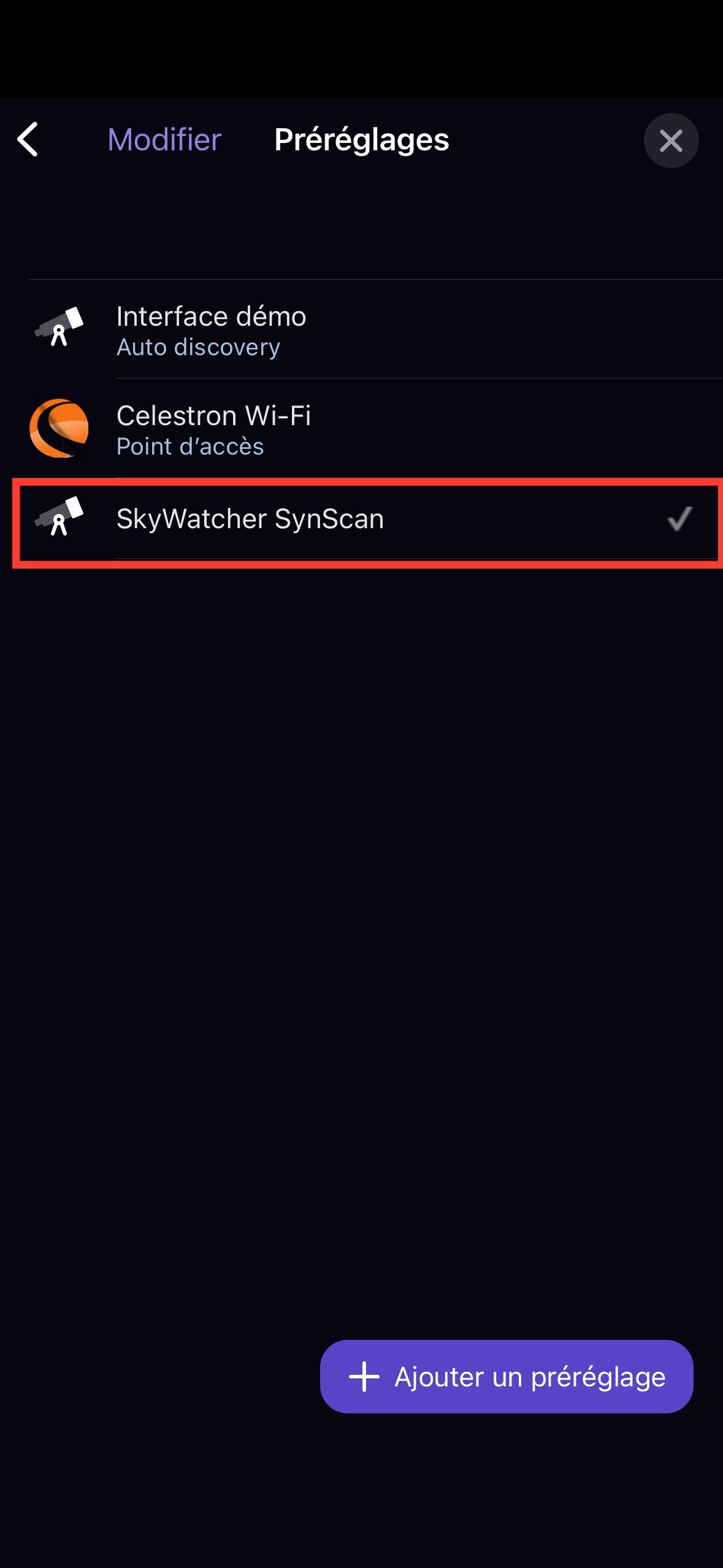Screen dimensions: 723x1568
Task: Close the Préréglages panel
Action: tap(671, 140)
